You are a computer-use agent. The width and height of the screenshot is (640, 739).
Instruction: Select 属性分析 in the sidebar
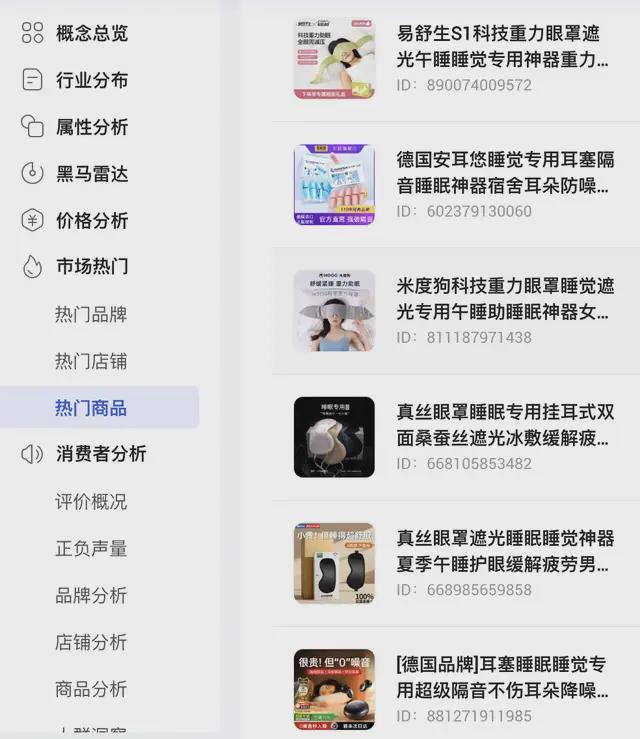[92, 127]
